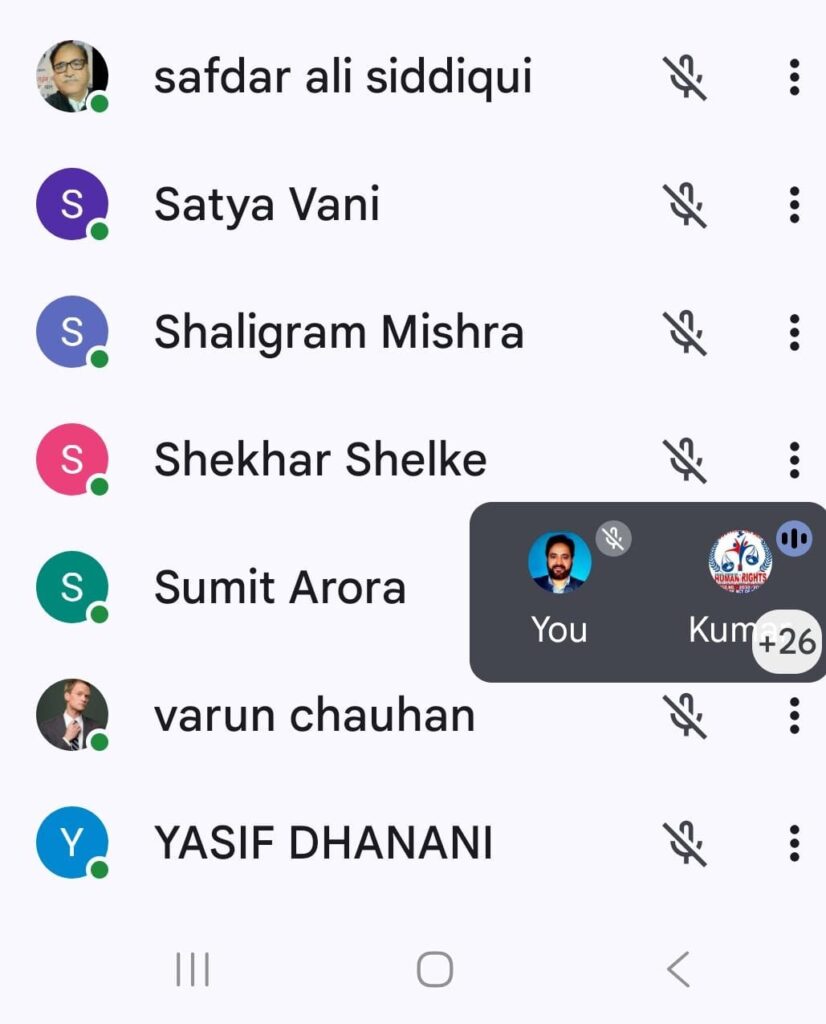This screenshot has height=1024, width=826.
Task: Tap muted mic icon beside Satya Vani
Action: pyautogui.click(x=685, y=205)
